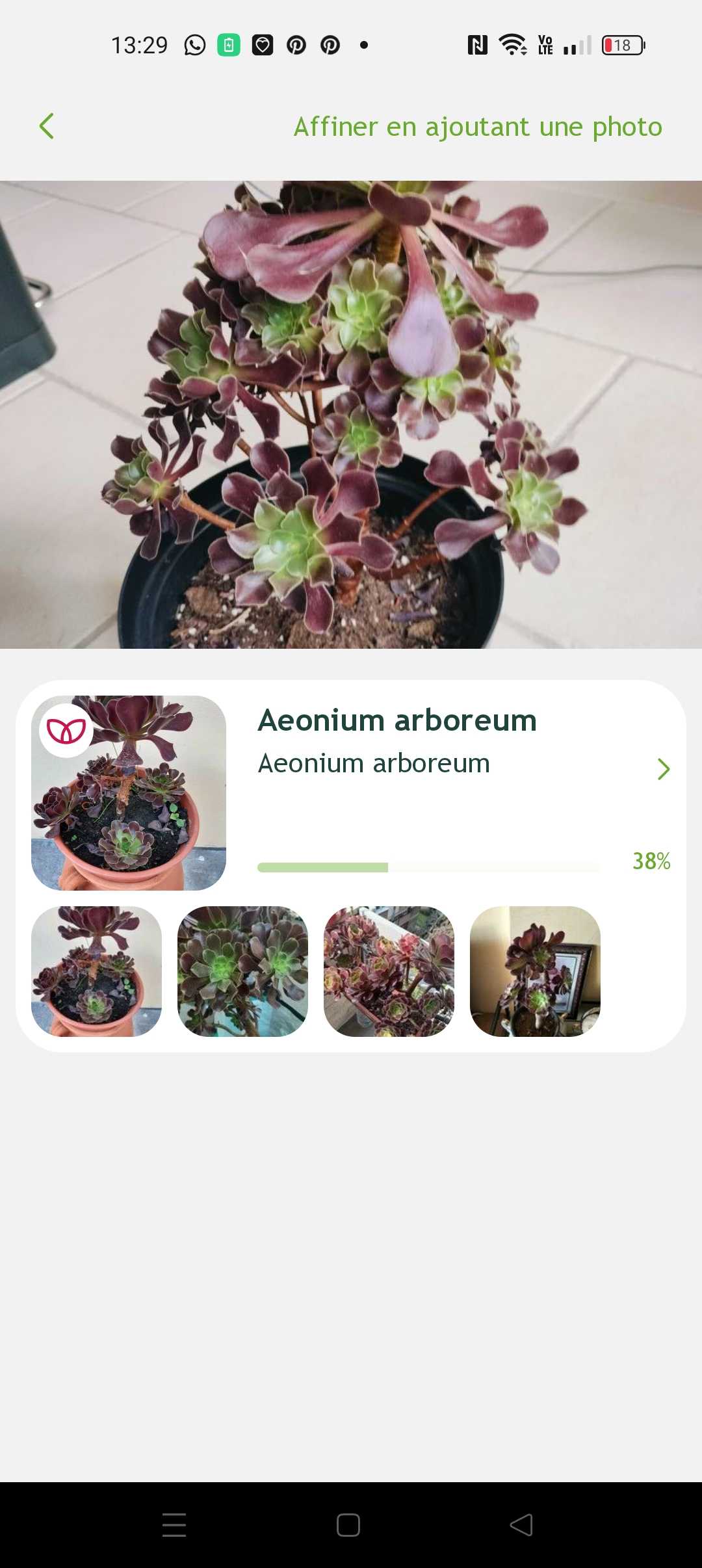
Task: Open the first small photo with terracotta pot
Action: point(96,971)
